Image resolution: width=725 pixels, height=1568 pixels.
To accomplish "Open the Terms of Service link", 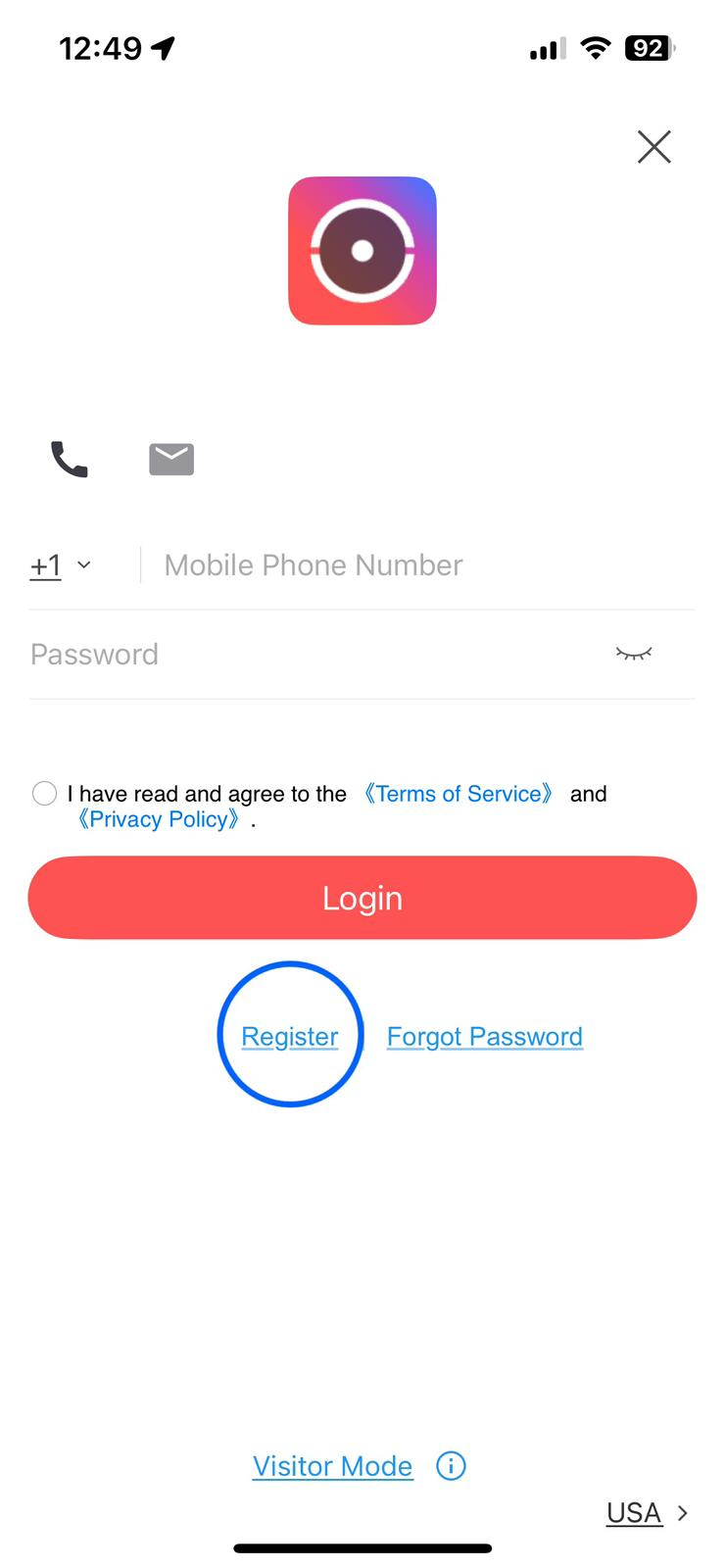I will [x=458, y=794].
